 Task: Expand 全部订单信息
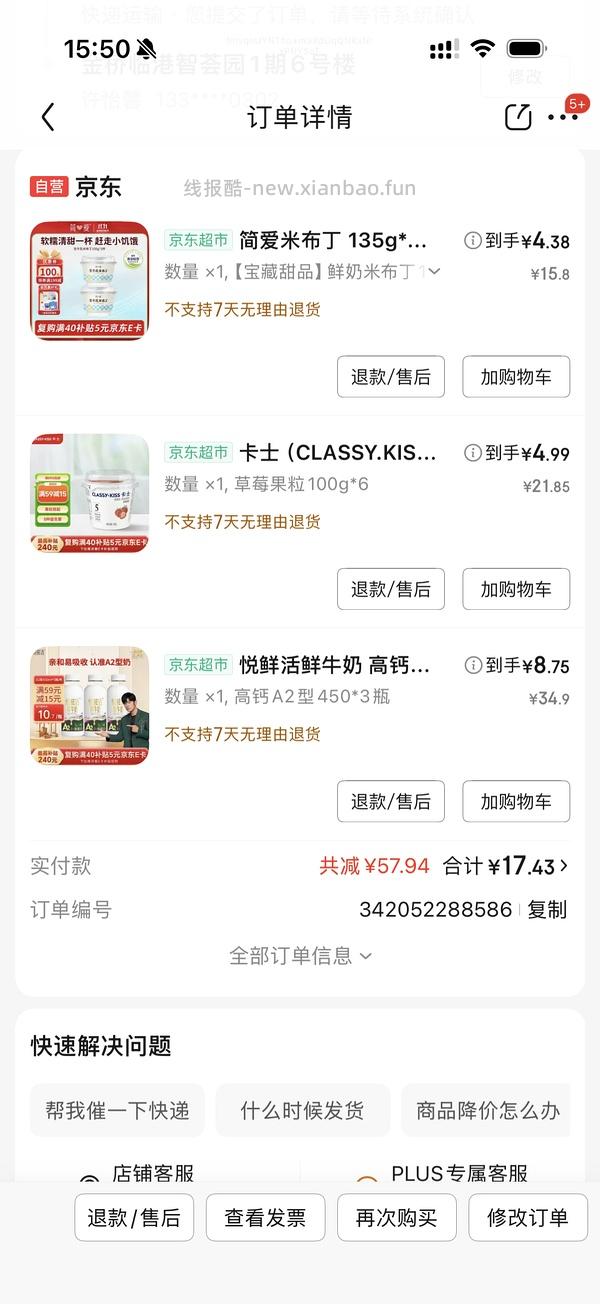[300, 956]
